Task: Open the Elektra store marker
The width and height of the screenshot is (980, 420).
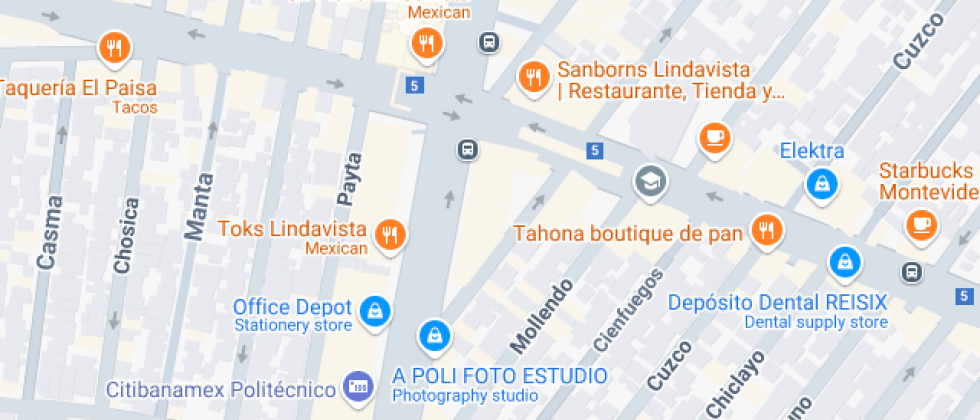Action: pyautogui.click(x=821, y=184)
